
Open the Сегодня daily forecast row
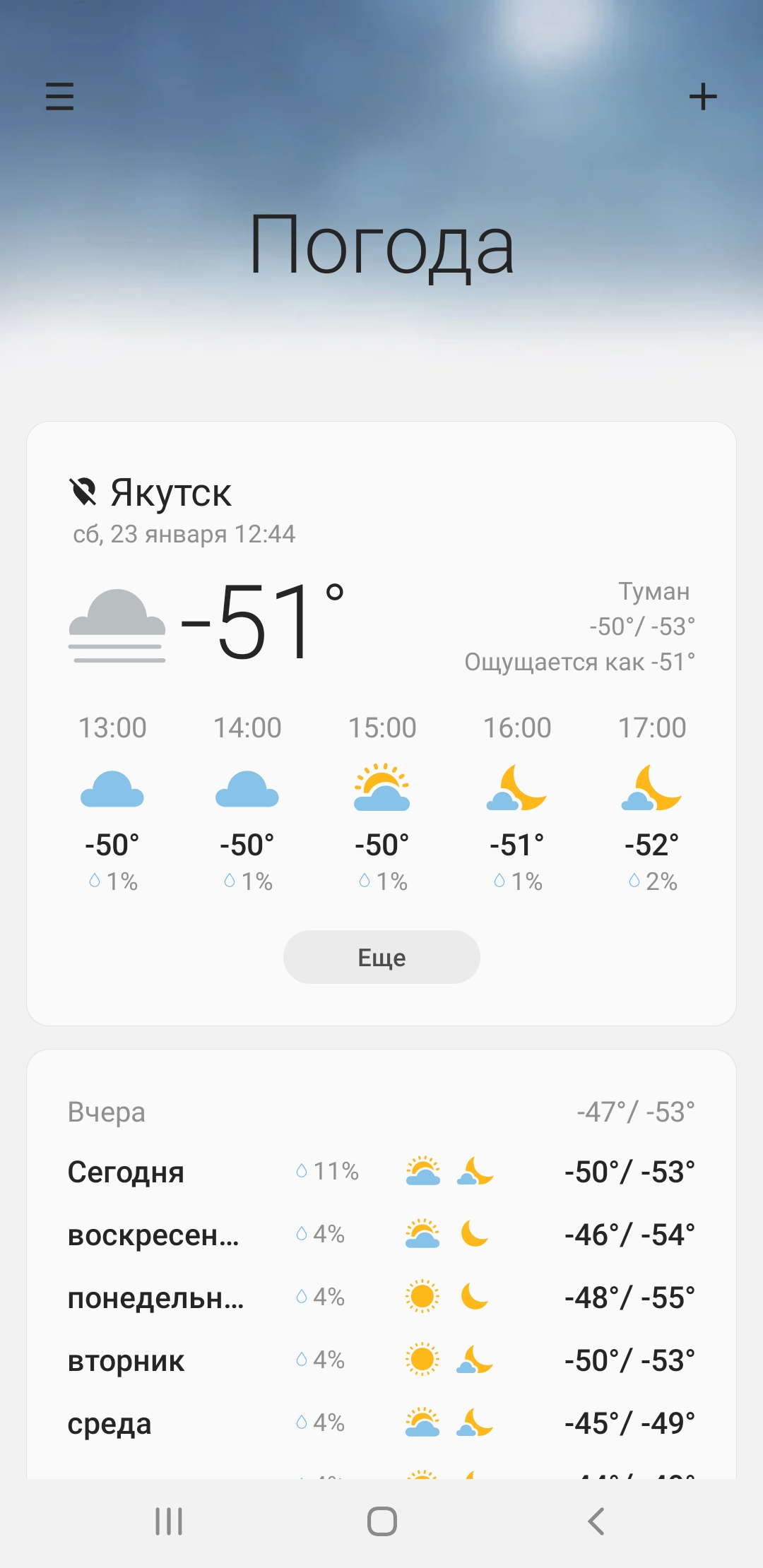[381, 1172]
